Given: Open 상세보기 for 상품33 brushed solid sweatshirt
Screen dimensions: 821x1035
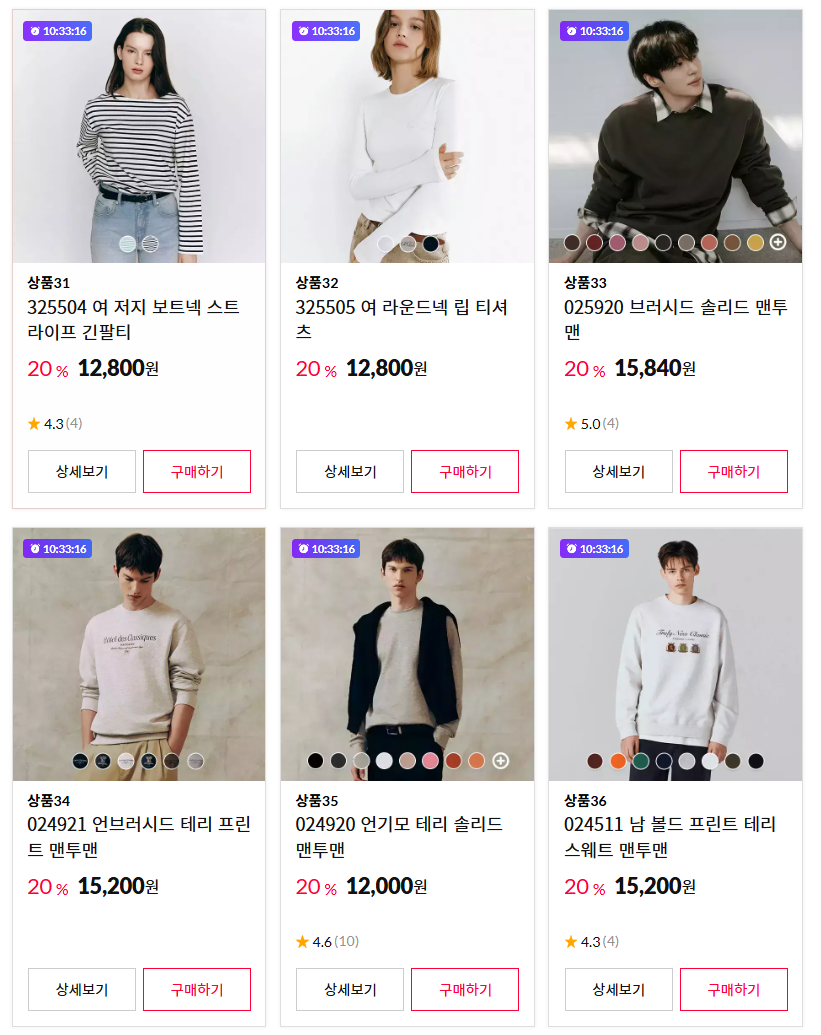Looking at the screenshot, I should pos(618,472).
